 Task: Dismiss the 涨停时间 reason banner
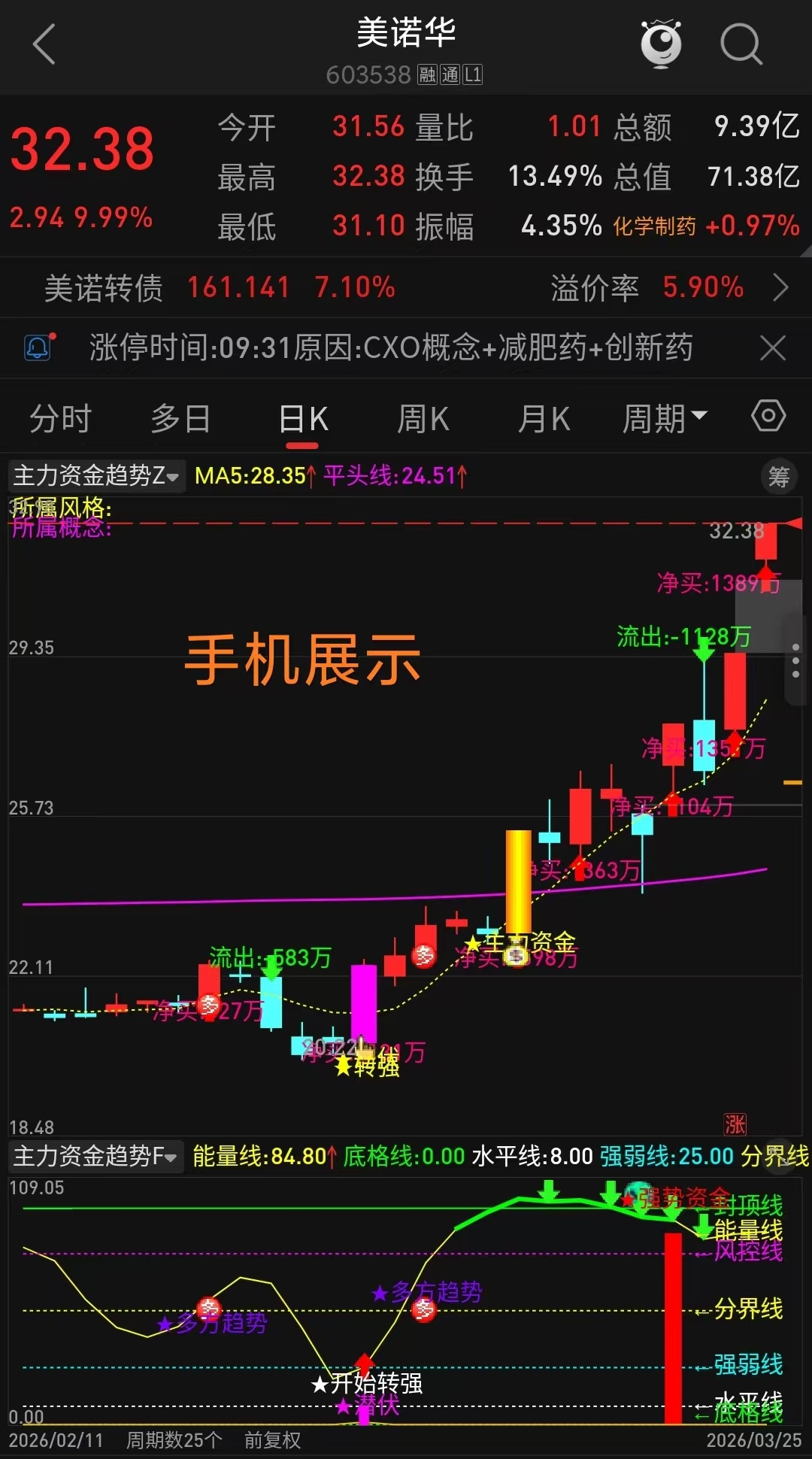[773, 349]
